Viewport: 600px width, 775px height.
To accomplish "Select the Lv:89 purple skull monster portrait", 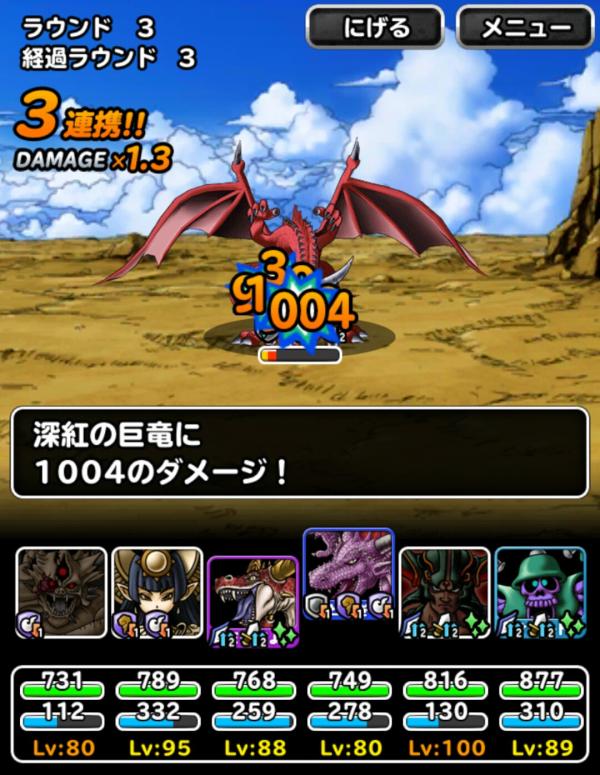I will point(540,592).
